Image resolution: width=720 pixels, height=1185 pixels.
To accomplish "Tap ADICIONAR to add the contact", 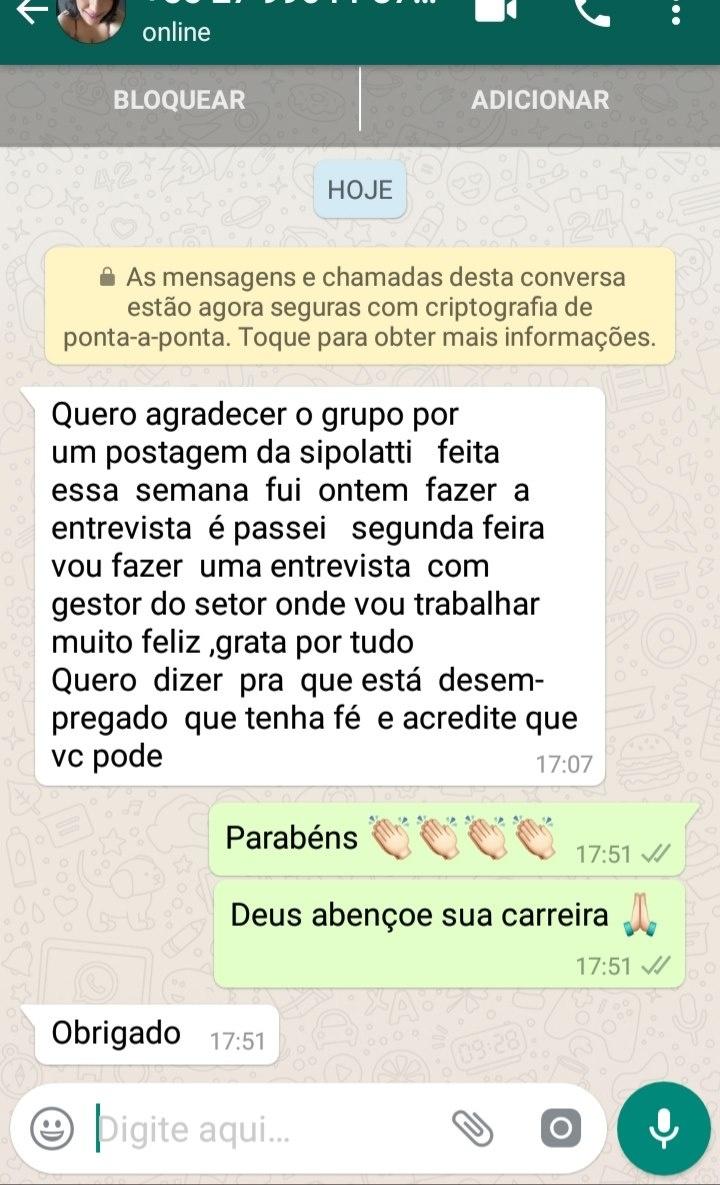I will [540, 100].
